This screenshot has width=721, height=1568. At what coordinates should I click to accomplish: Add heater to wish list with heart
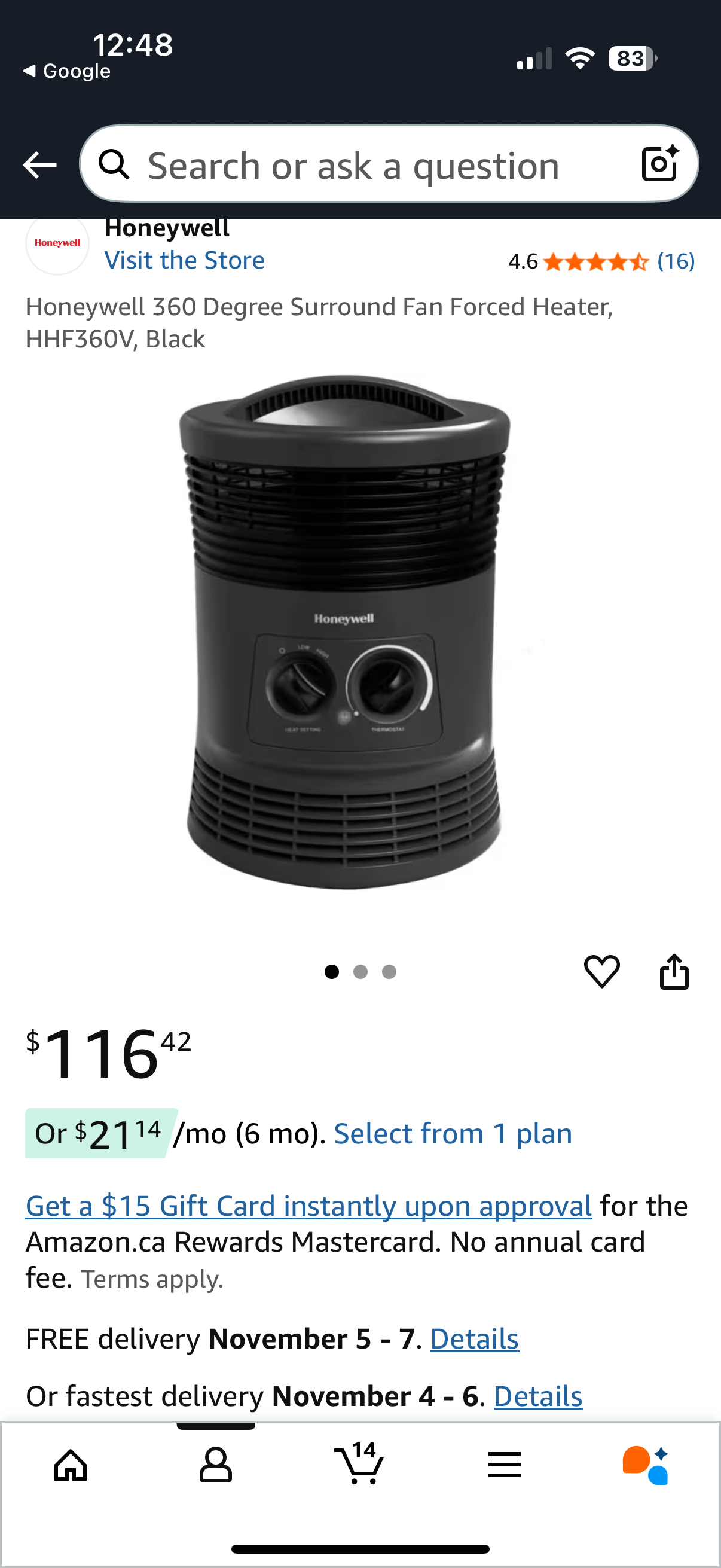602,971
